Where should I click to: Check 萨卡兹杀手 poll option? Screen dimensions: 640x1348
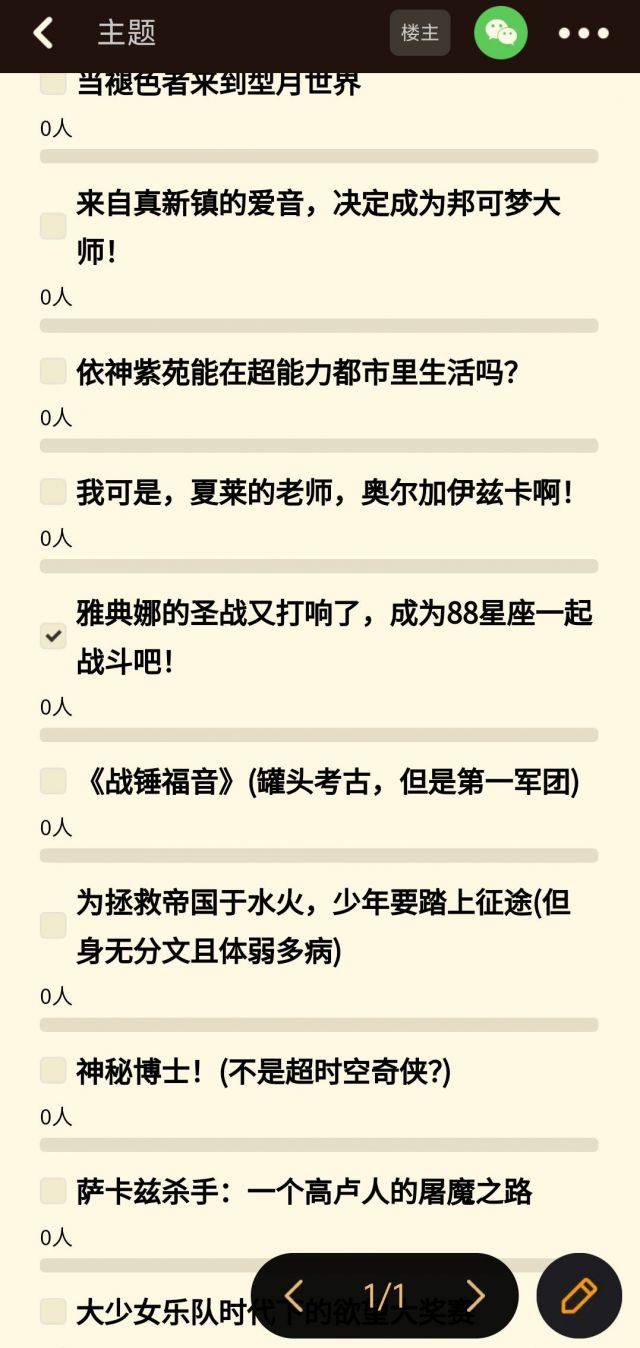coord(53,1191)
